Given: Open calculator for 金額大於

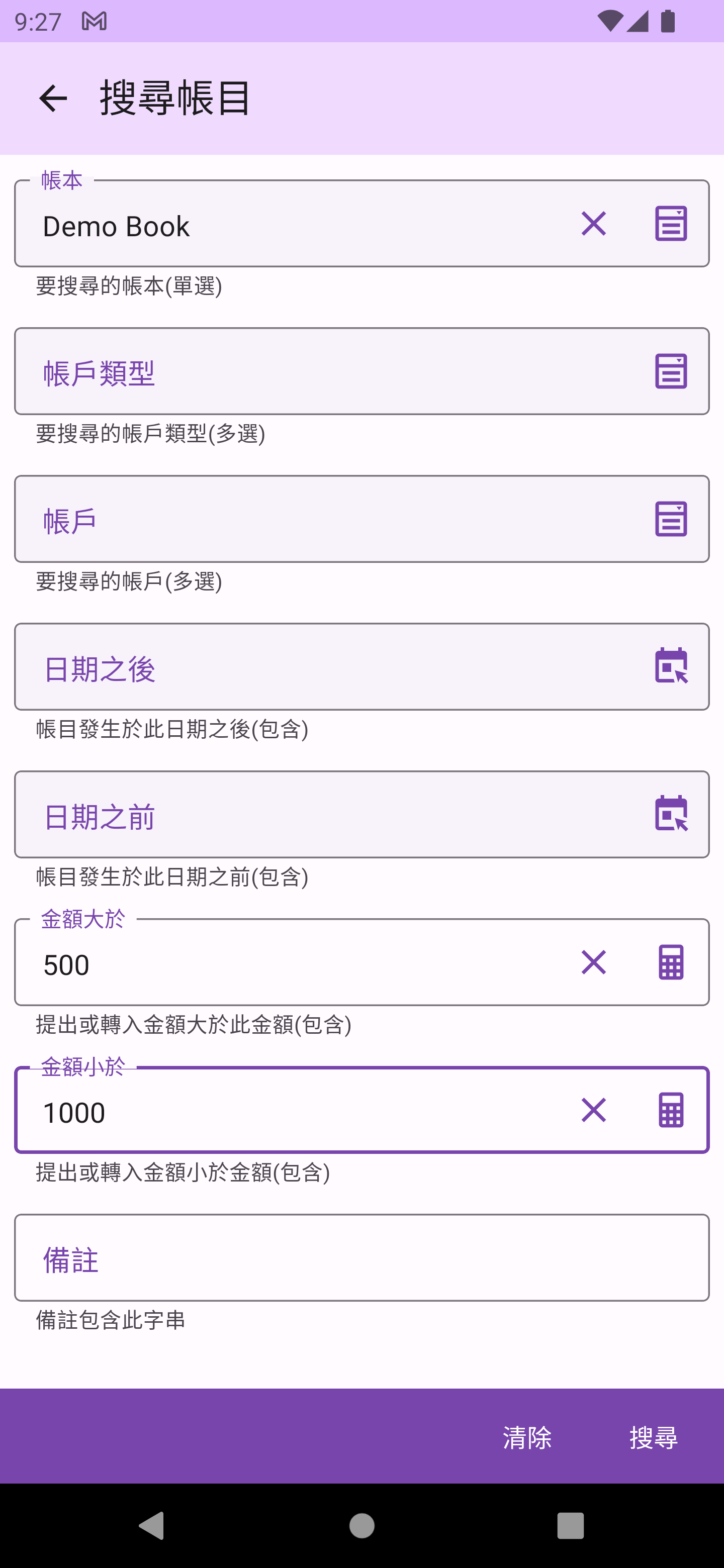Looking at the screenshot, I should [x=670, y=962].
